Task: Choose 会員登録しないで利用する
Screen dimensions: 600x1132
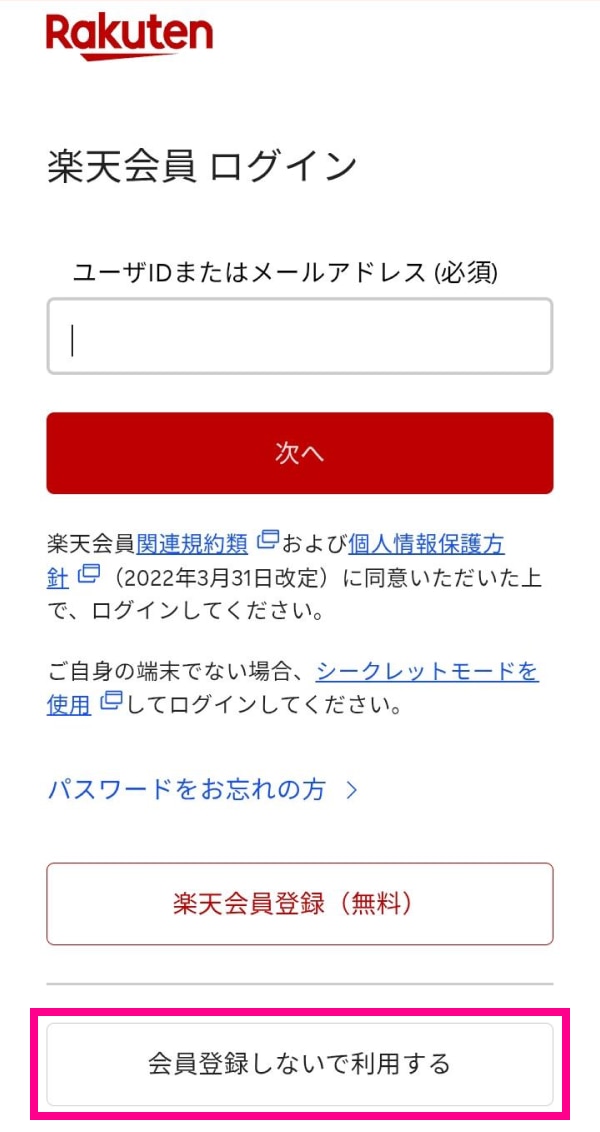Action: click(x=299, y=1063)
